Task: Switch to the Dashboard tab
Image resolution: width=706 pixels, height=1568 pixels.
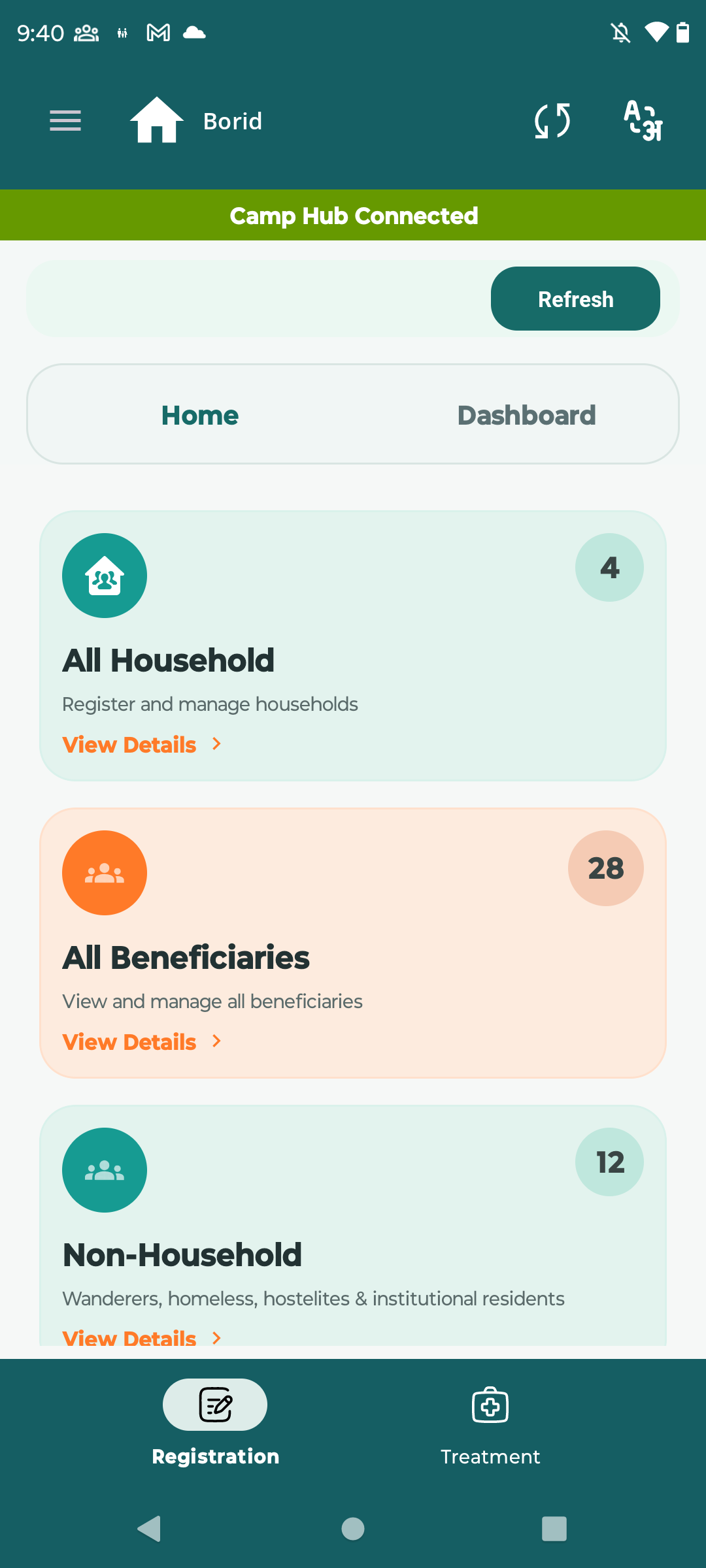Action: tap(526, 415)
